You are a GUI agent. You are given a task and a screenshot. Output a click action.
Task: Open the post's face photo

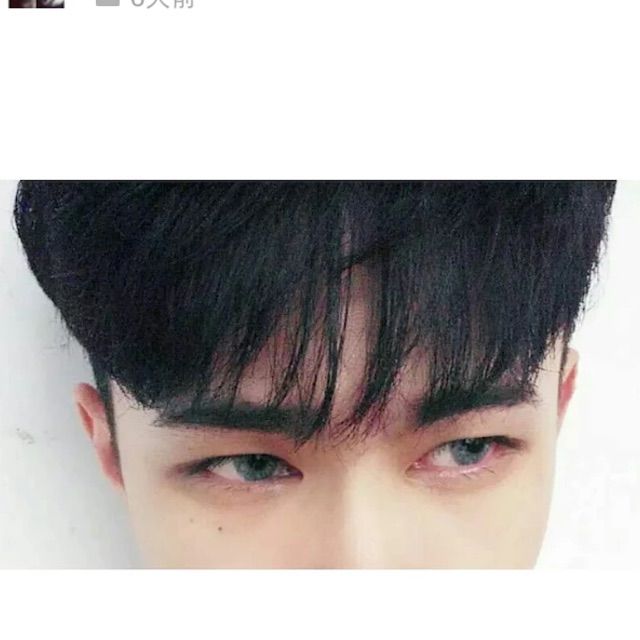click(x=320, y=375)
